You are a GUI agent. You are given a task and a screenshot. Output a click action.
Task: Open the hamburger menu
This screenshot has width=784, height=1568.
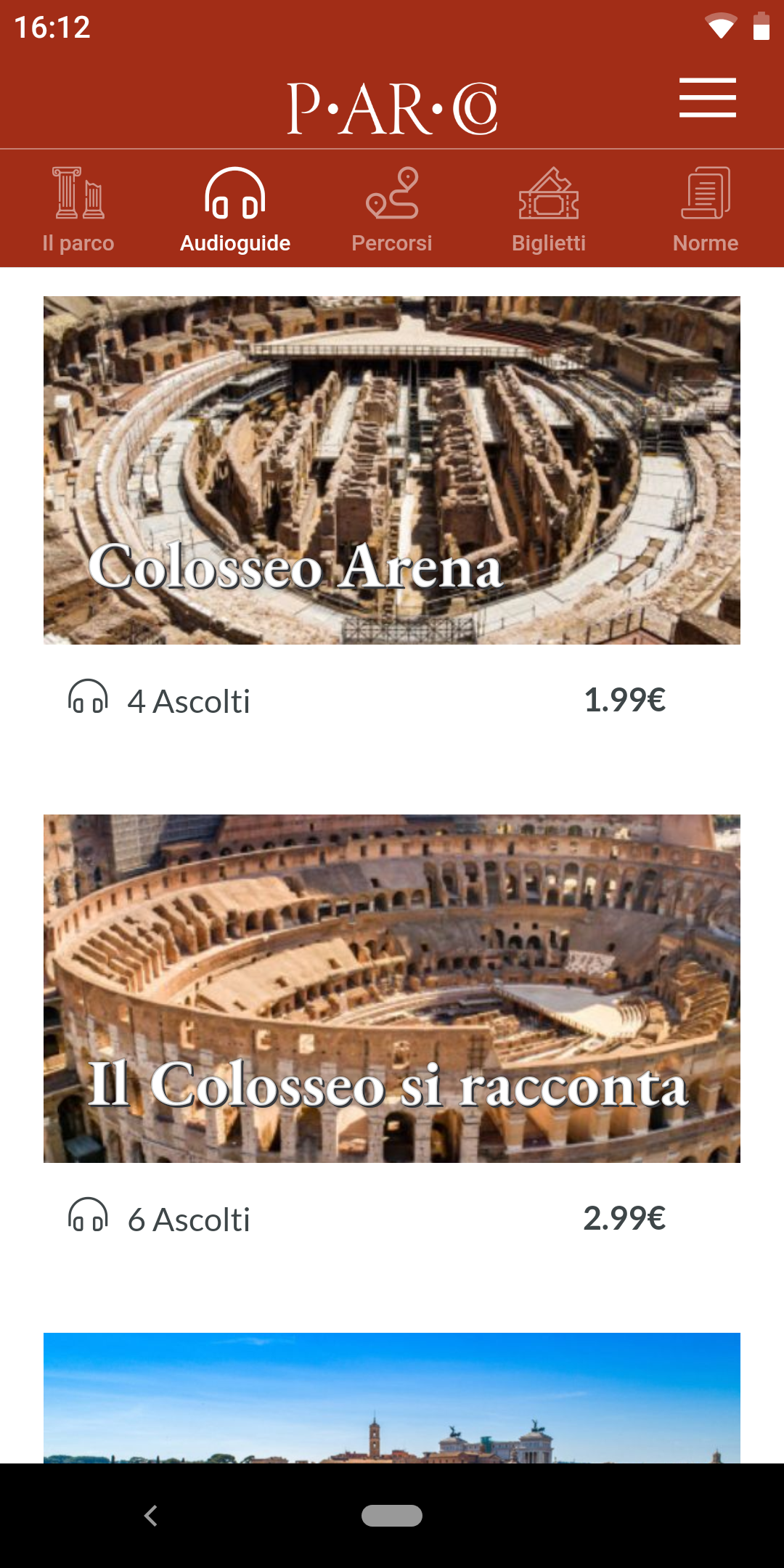pos(708,97)
